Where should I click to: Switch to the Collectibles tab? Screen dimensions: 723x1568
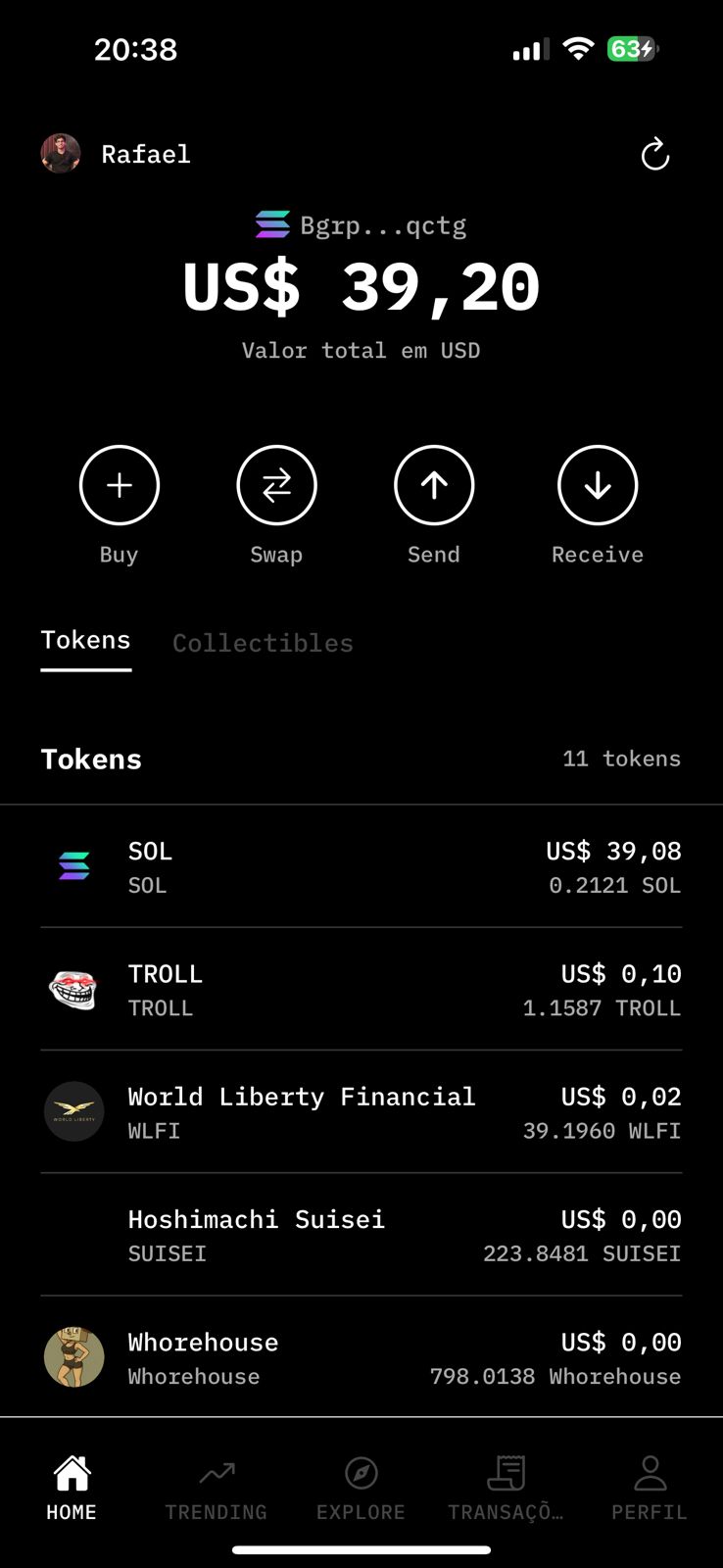tap(263, 643)
